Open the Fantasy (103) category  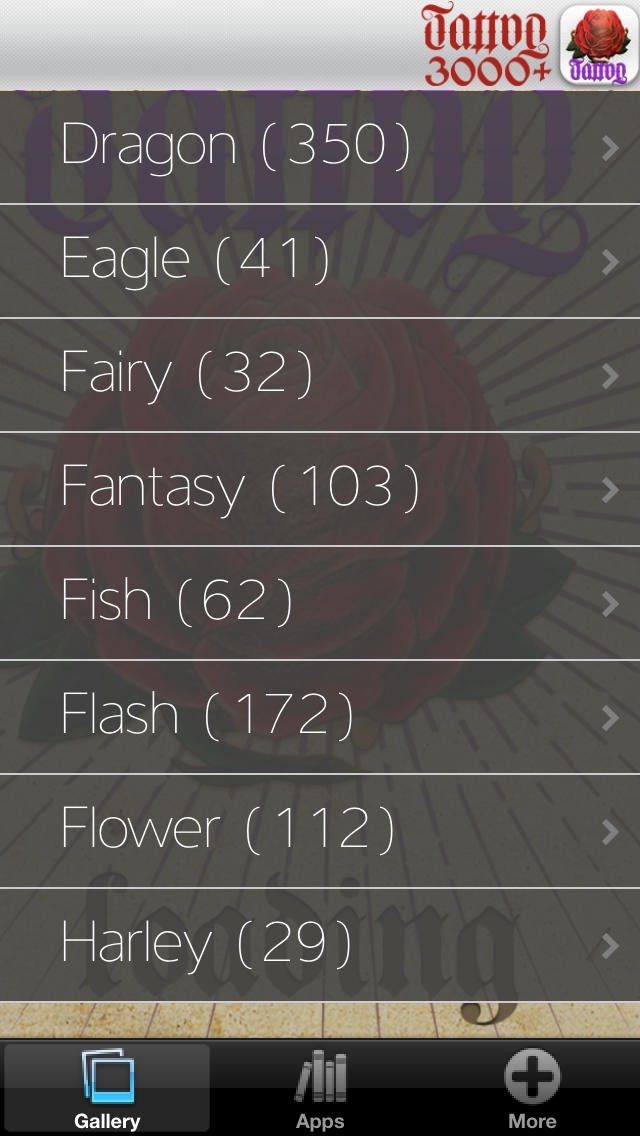(320, 488)
